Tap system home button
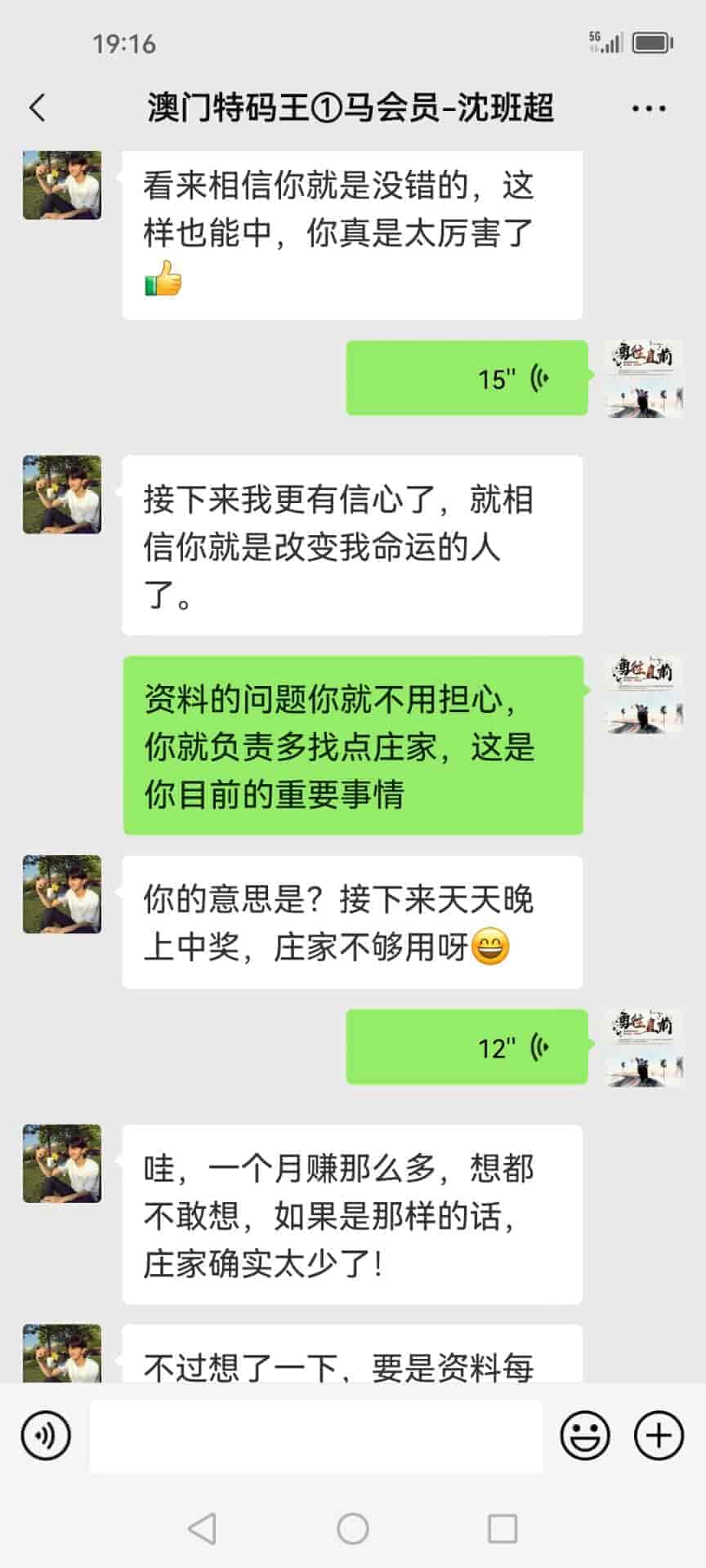 coord(353,1528)
